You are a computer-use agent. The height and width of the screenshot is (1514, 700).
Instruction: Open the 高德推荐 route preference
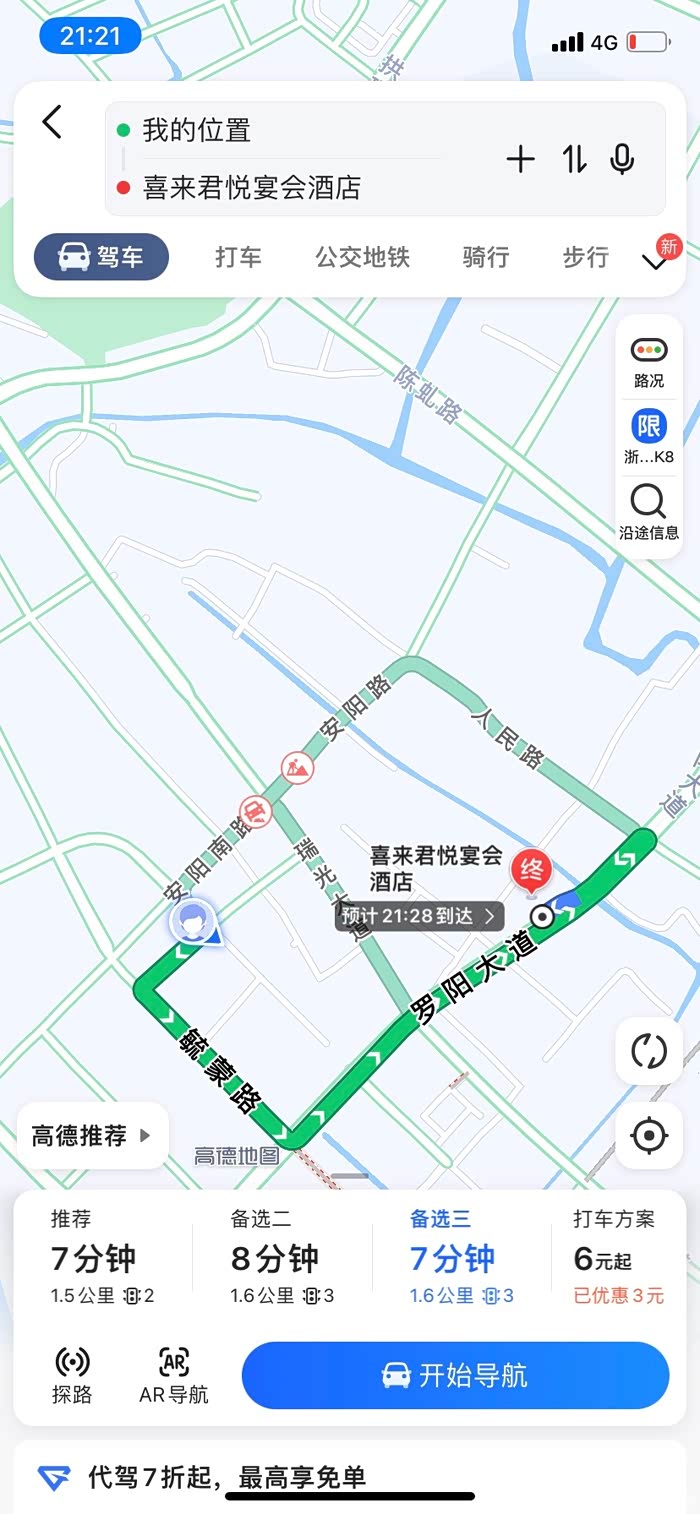pos(92,1135)
